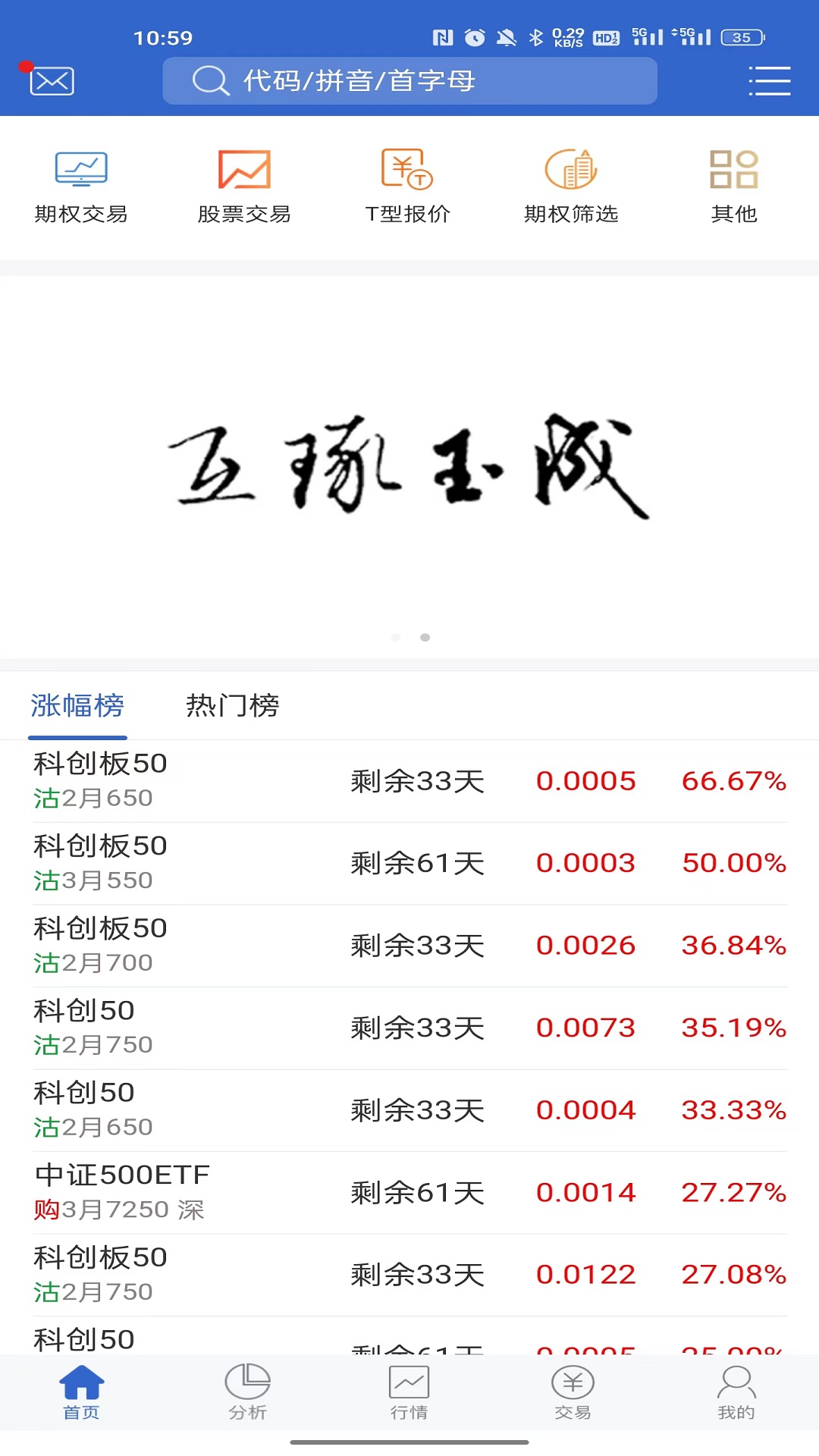Open 交易 tab

[x=573, y=1392]
